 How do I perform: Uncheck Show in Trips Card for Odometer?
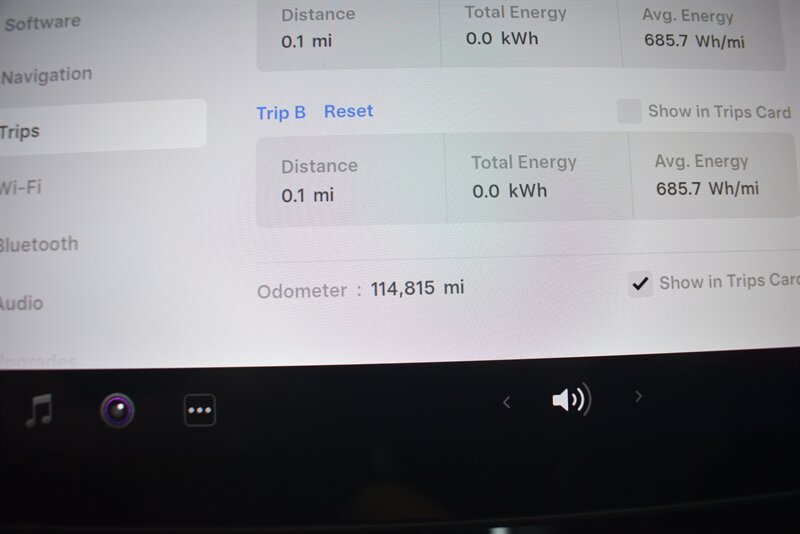(640, 284)
